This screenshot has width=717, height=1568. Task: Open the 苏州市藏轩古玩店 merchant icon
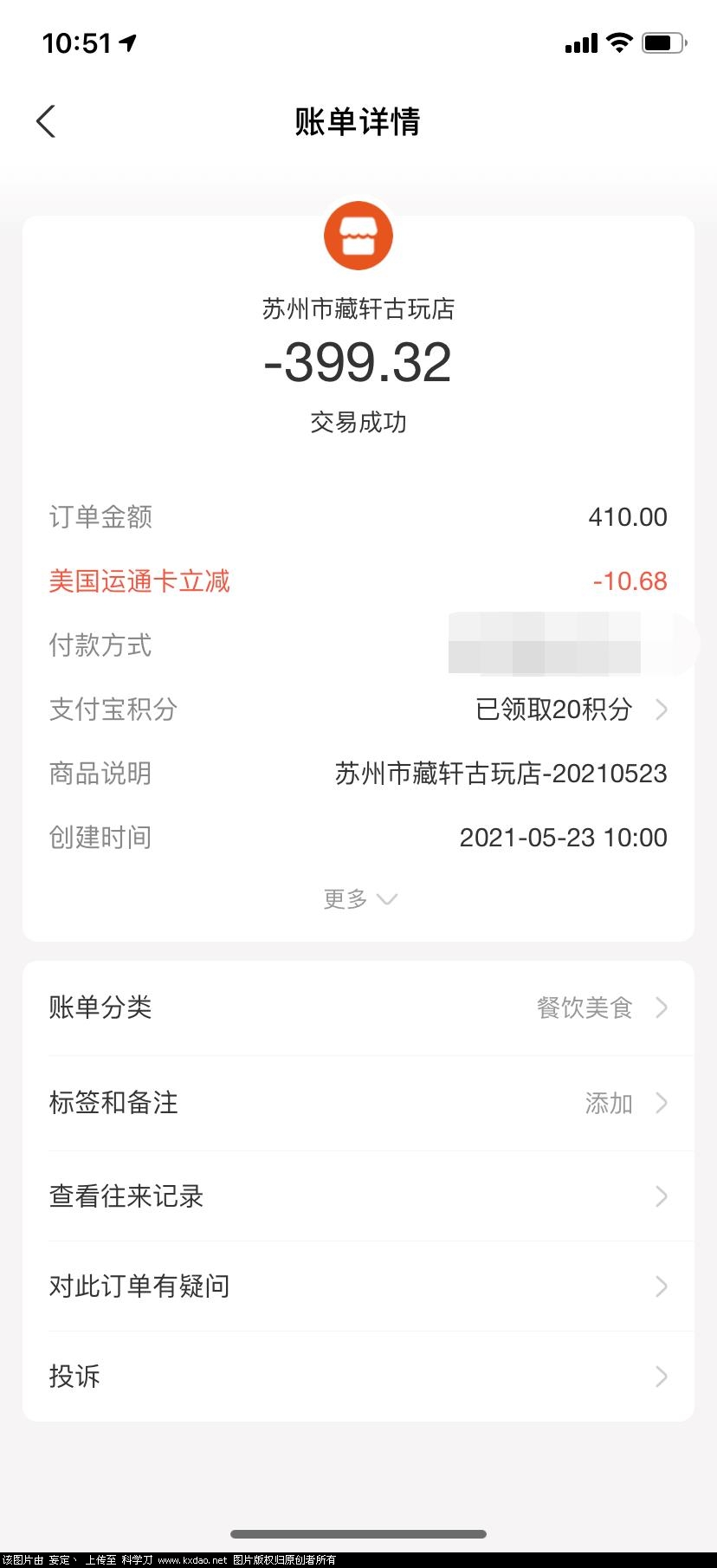(x=358, y=236)
